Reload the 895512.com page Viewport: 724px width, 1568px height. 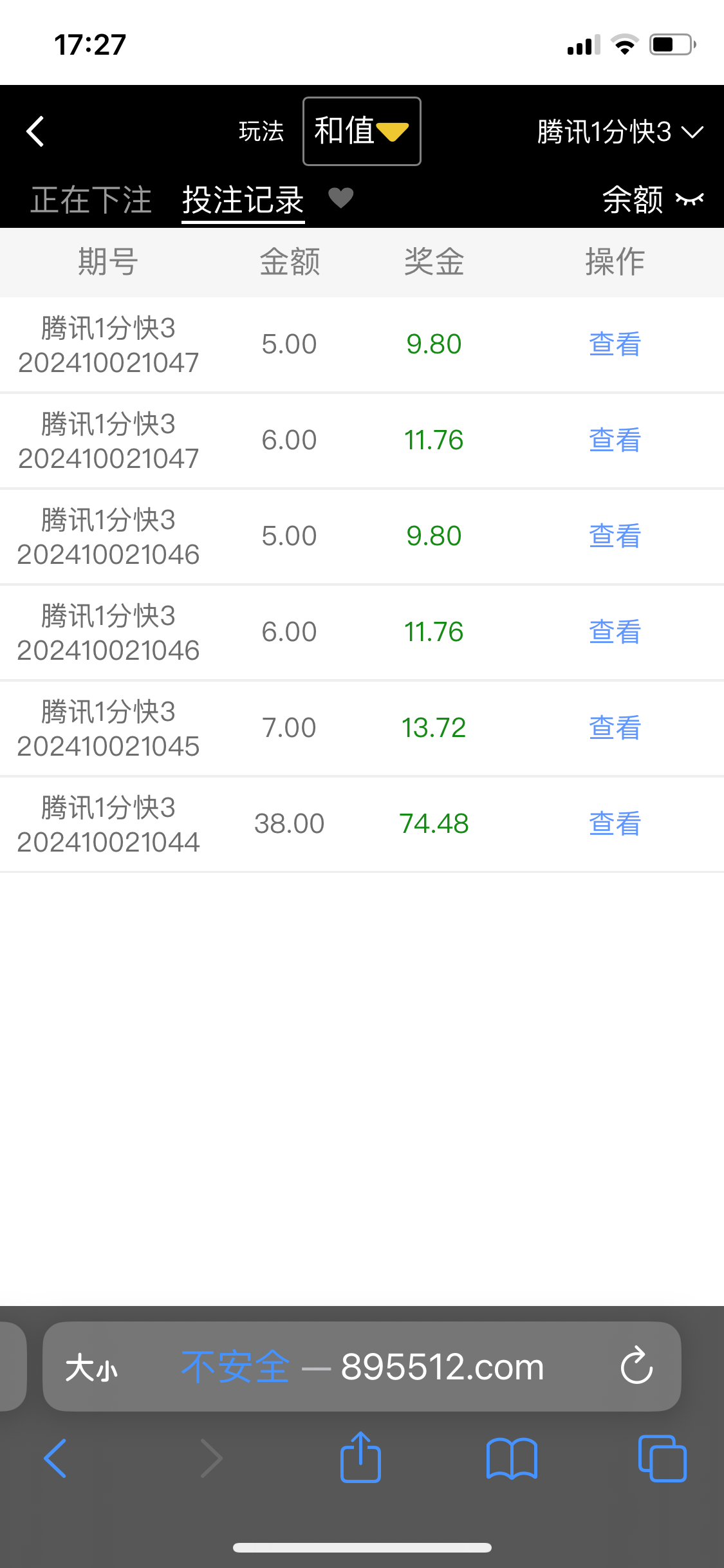[636, 1366]
